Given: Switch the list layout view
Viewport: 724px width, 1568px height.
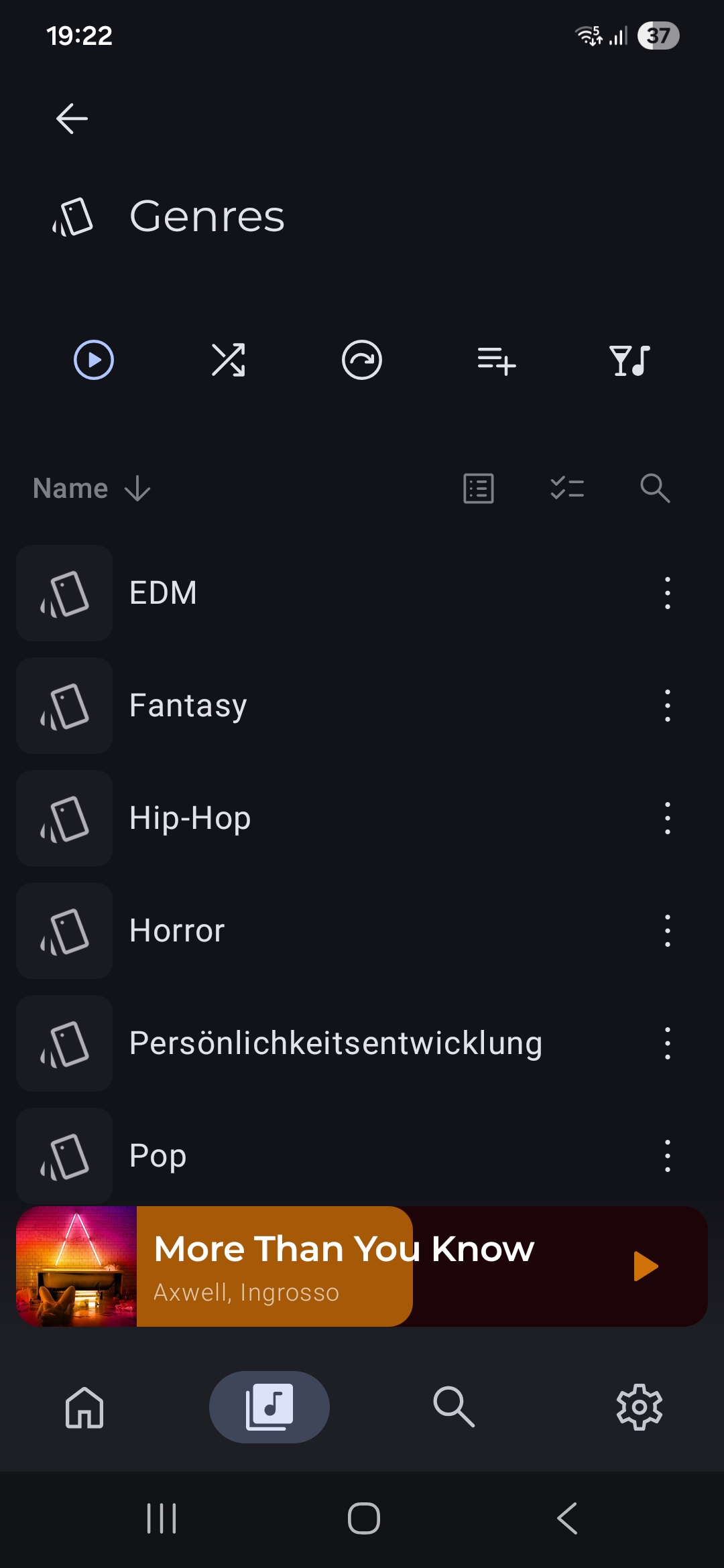Looking at the screenshot, I should click(479, 488).
